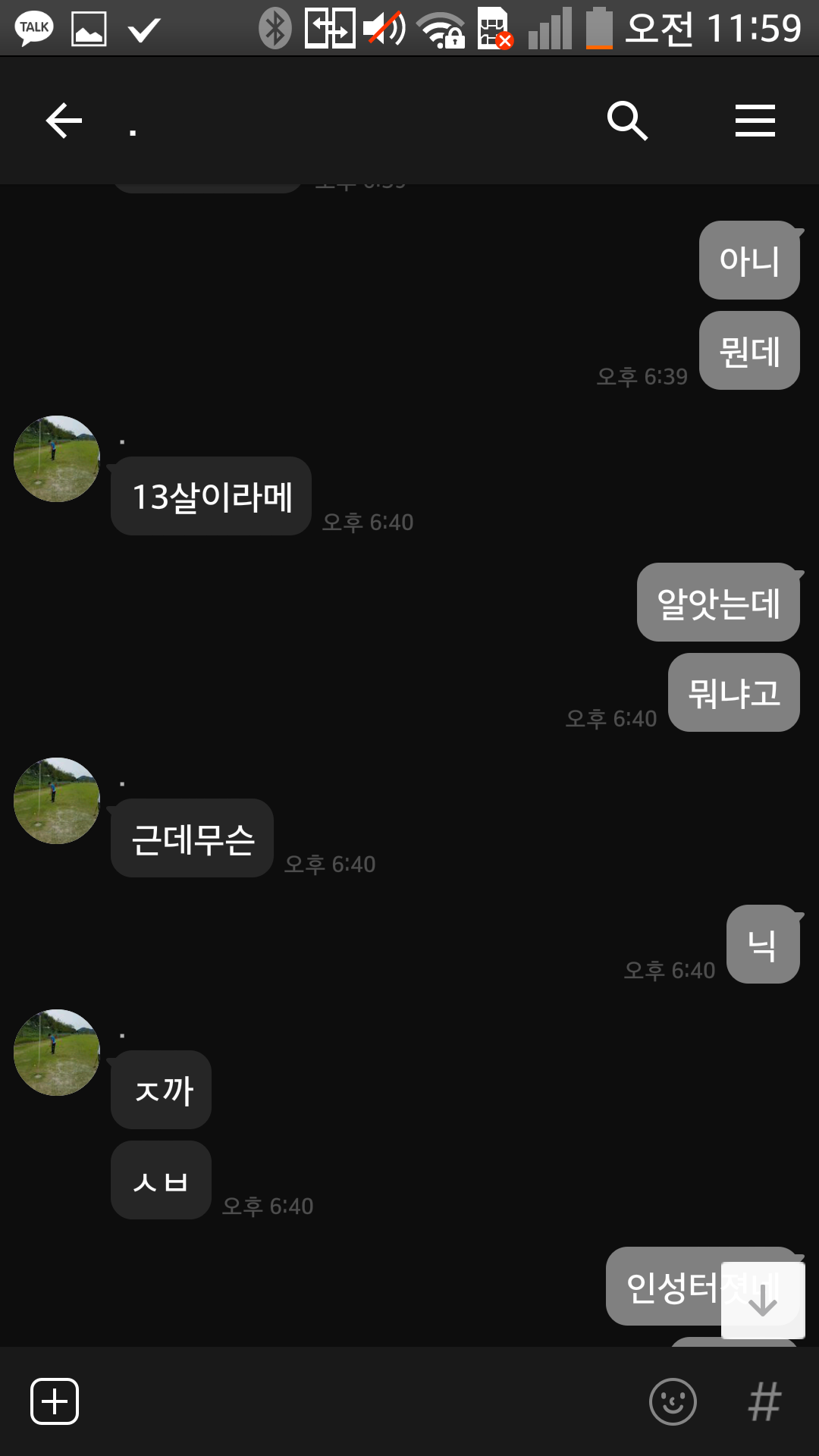Open profile photo beside ㅈ까 message
The width and height of the screenshot is (819, 1456).
tap(57, 1053)
